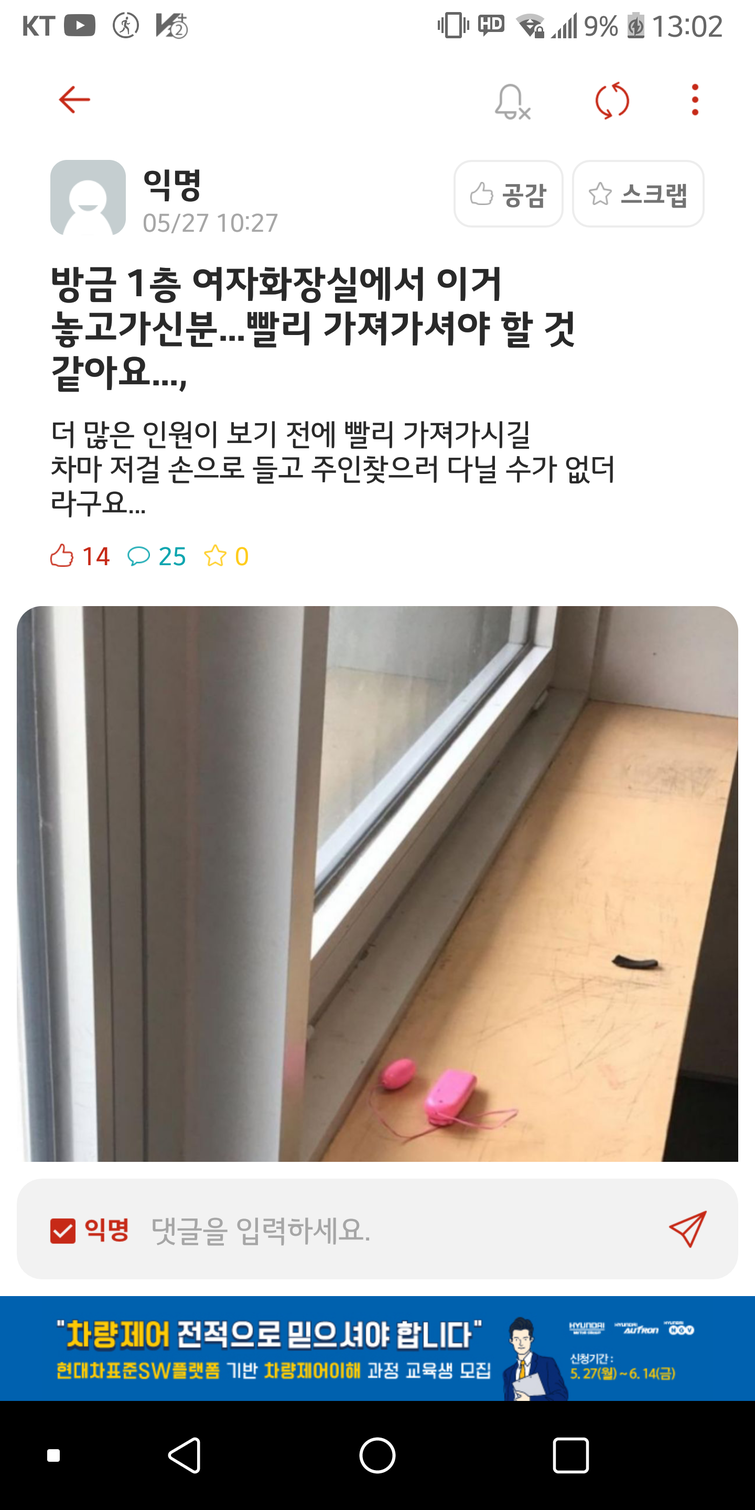Open recent apps from the navigation bar
The width and height of the screenshot is (755, 1510).
[570, 1455]
